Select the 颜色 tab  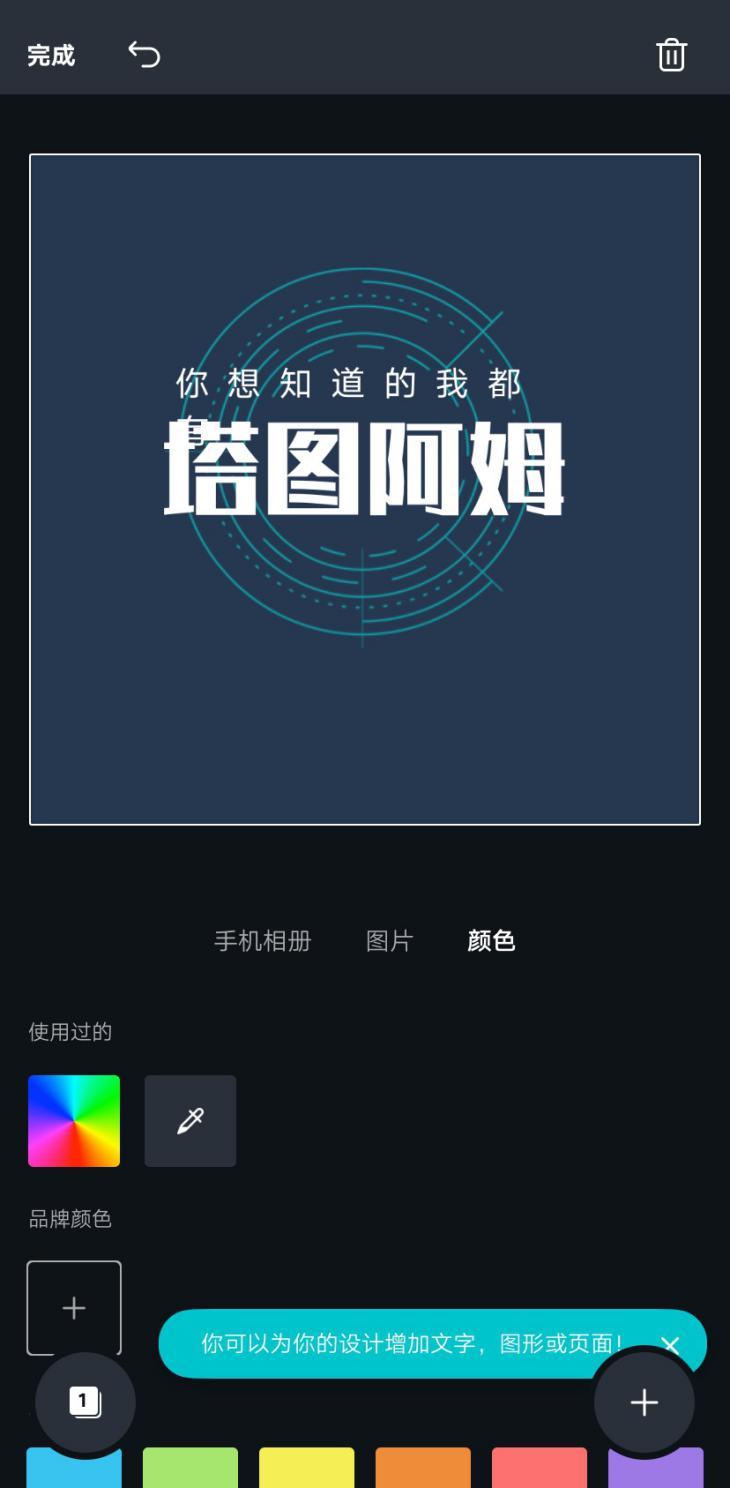491,941
